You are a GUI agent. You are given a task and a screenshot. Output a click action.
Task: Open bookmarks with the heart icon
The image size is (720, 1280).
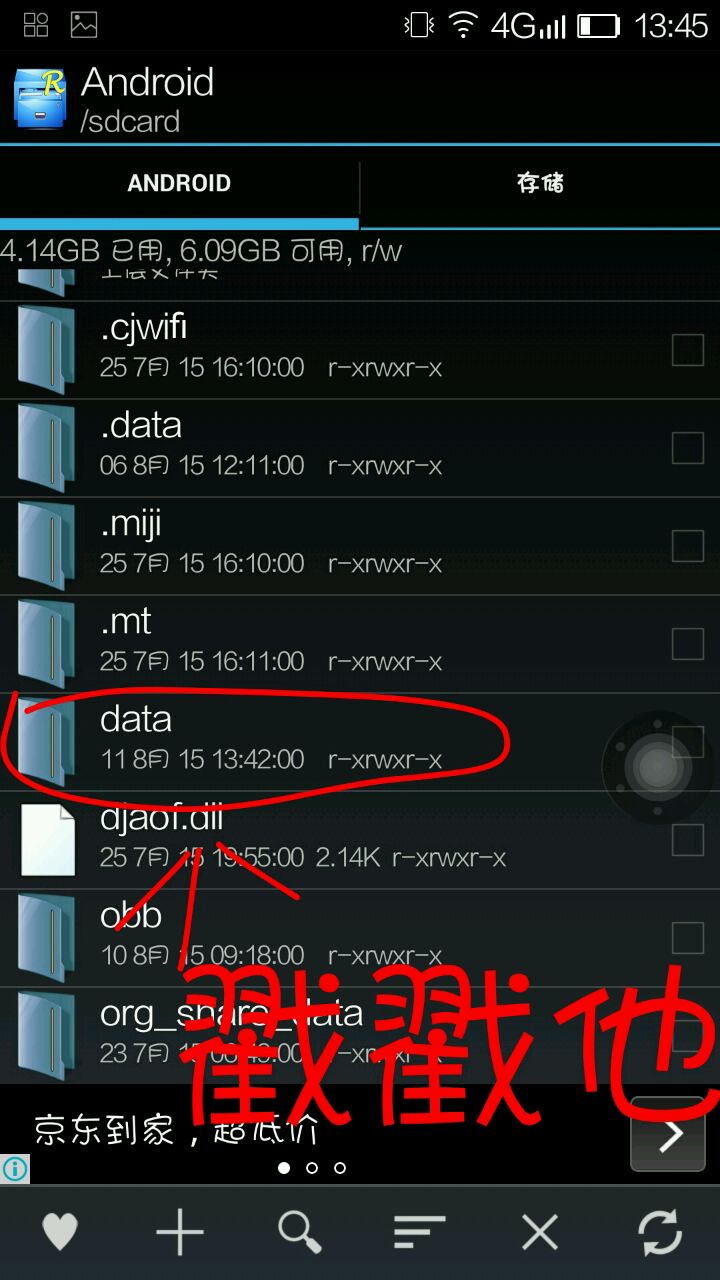click(60, 1232)
